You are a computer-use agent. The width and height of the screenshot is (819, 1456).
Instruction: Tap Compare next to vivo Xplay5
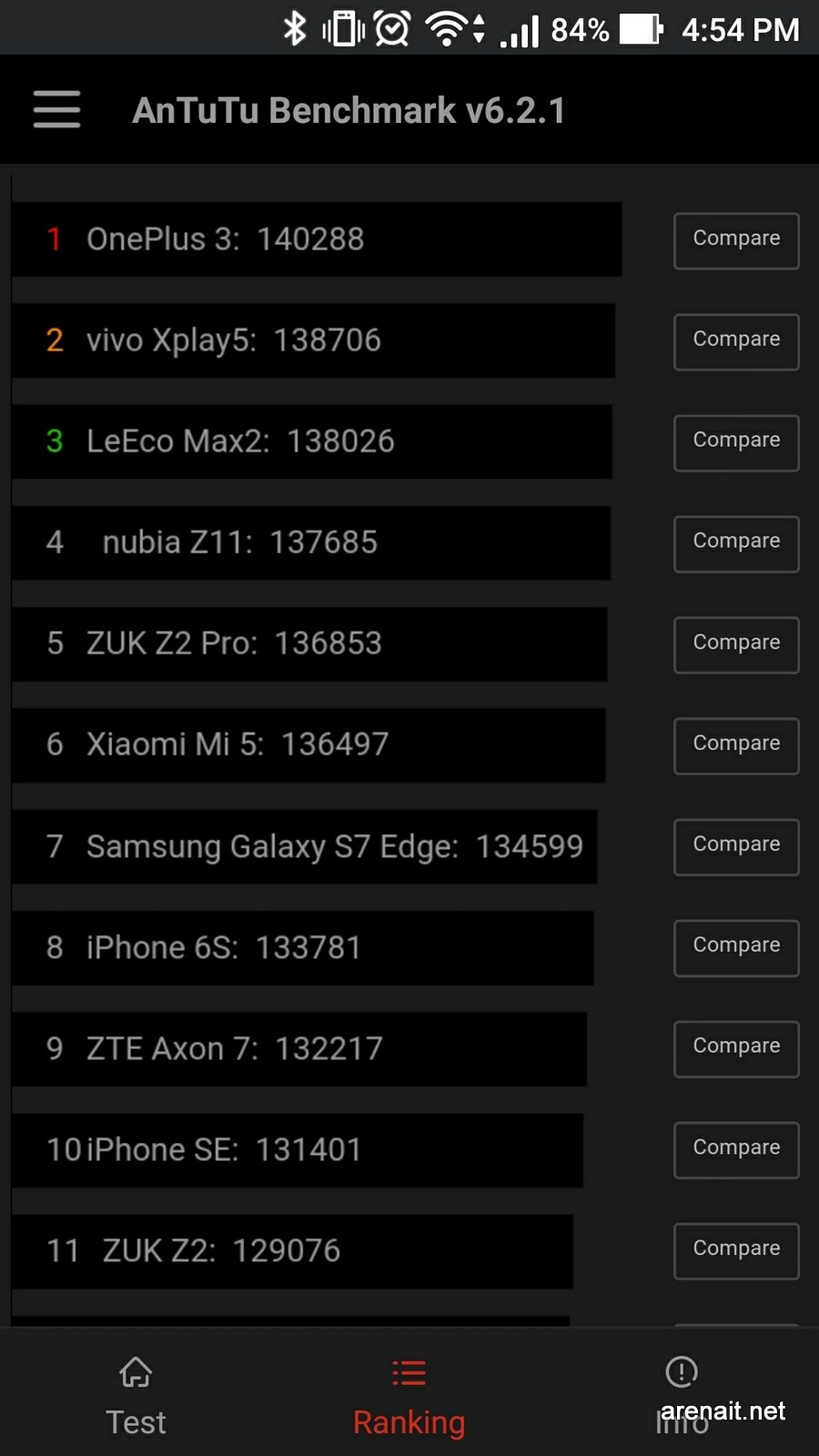point(736,341)
